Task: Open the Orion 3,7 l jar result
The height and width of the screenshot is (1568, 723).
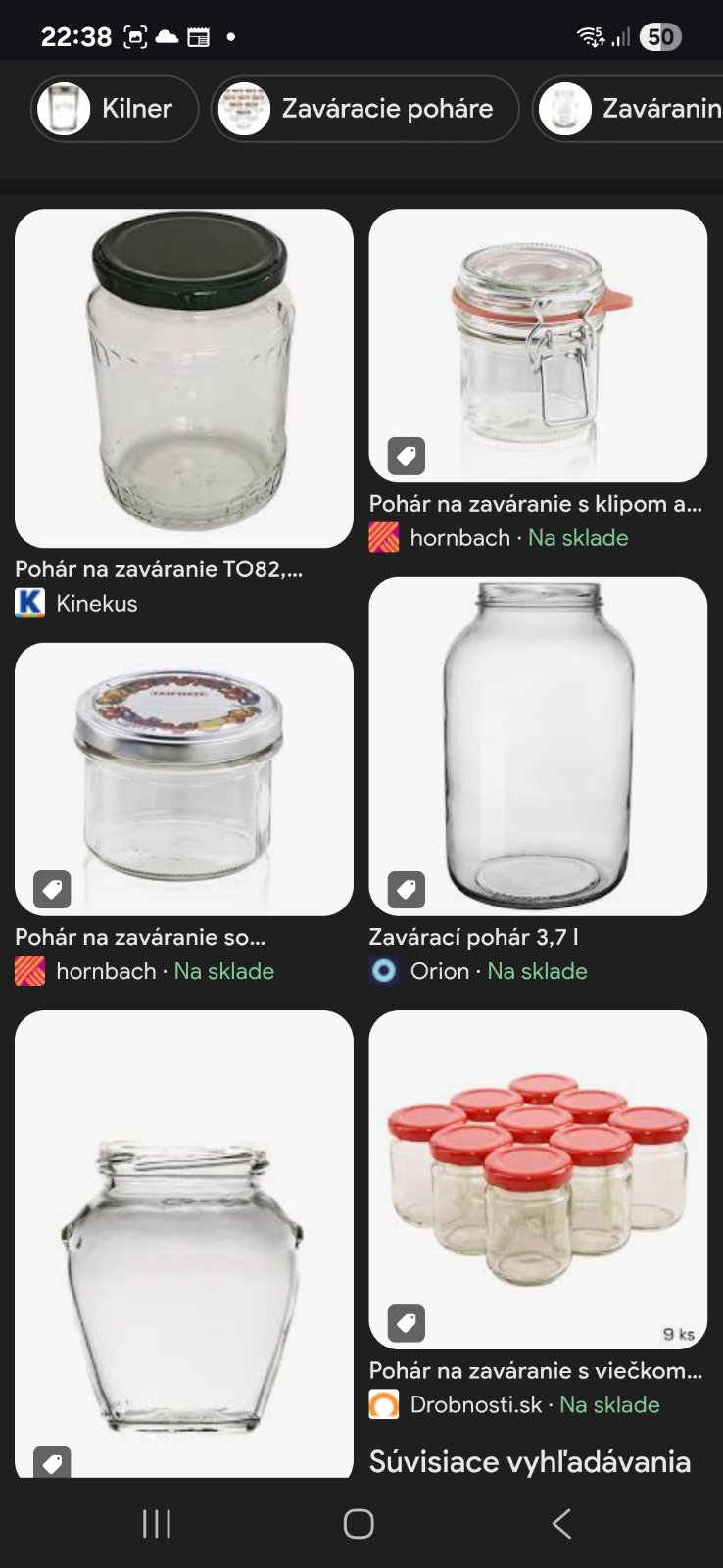Action: click(x=538, y=746)
